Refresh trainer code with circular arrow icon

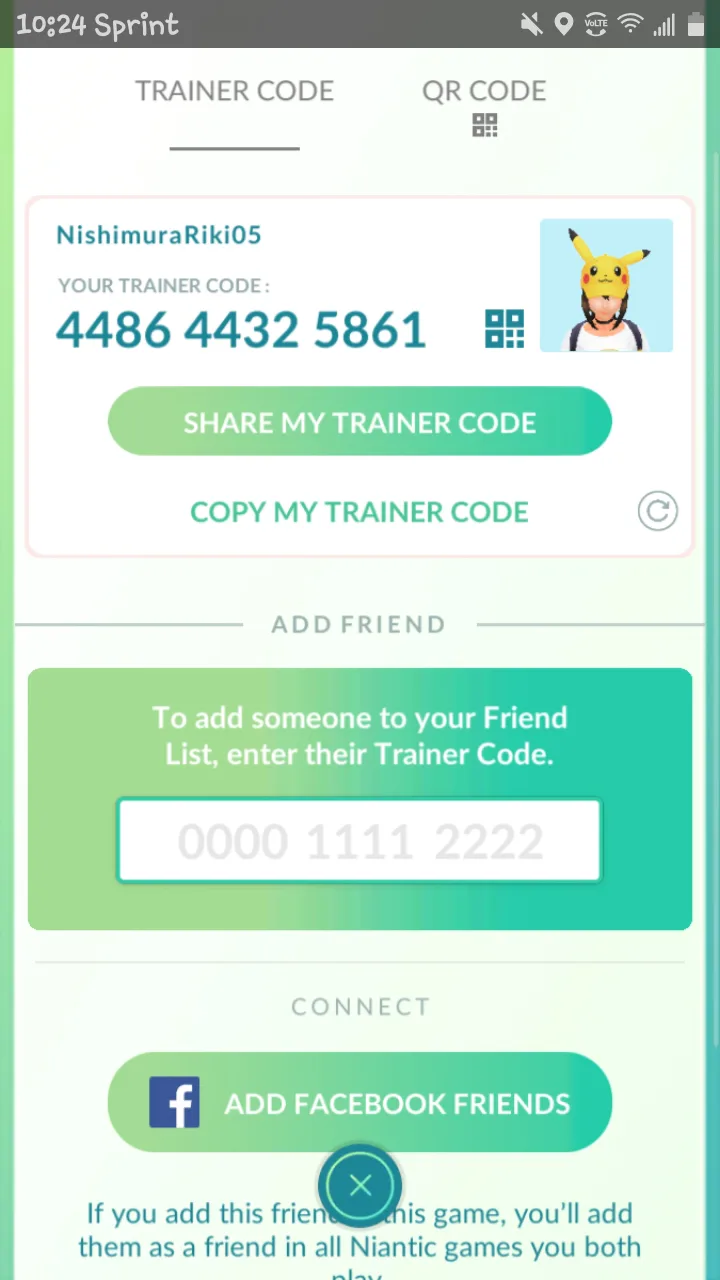pos(658,512)
